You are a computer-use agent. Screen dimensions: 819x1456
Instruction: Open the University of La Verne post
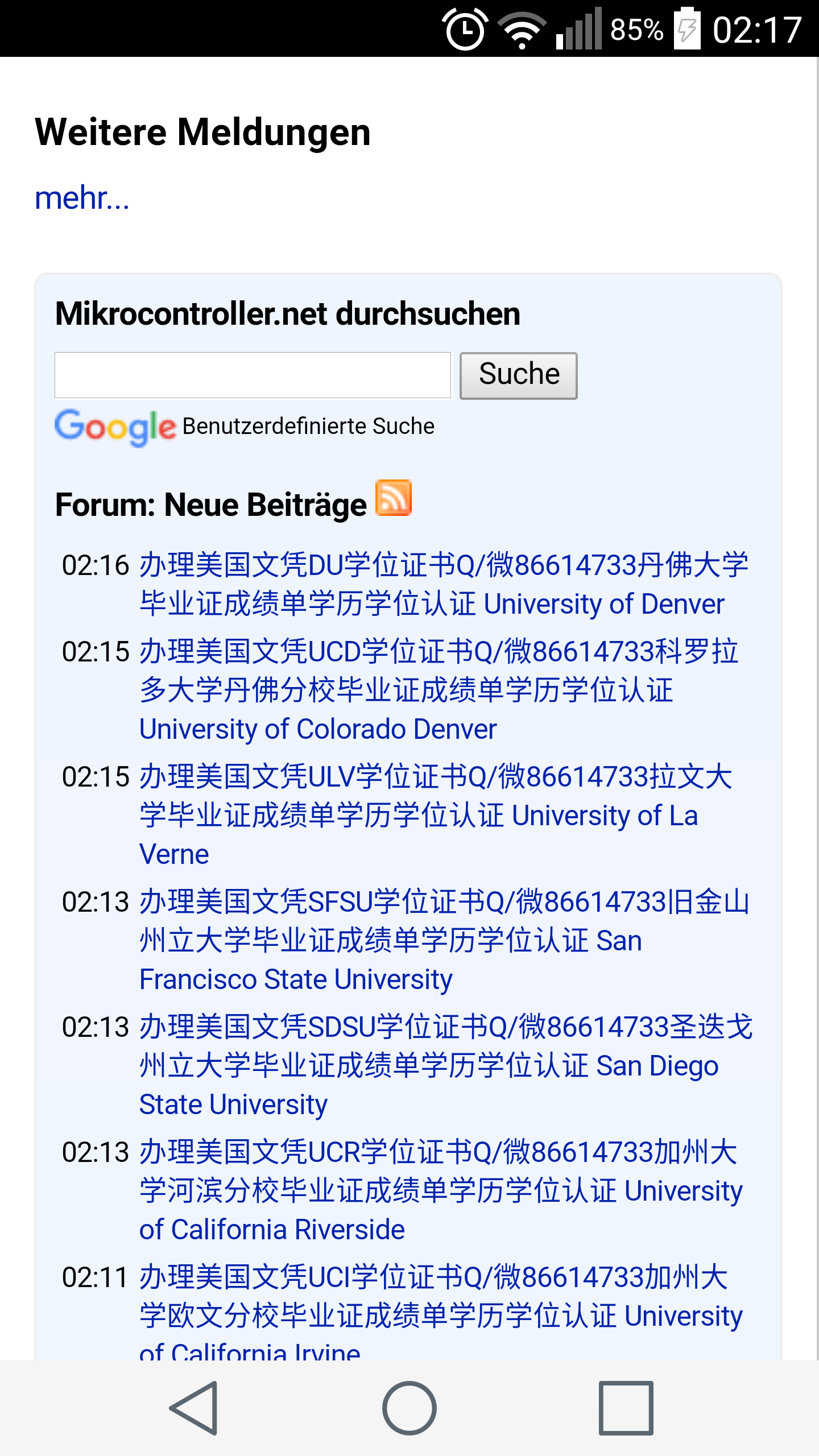point(436,816)
